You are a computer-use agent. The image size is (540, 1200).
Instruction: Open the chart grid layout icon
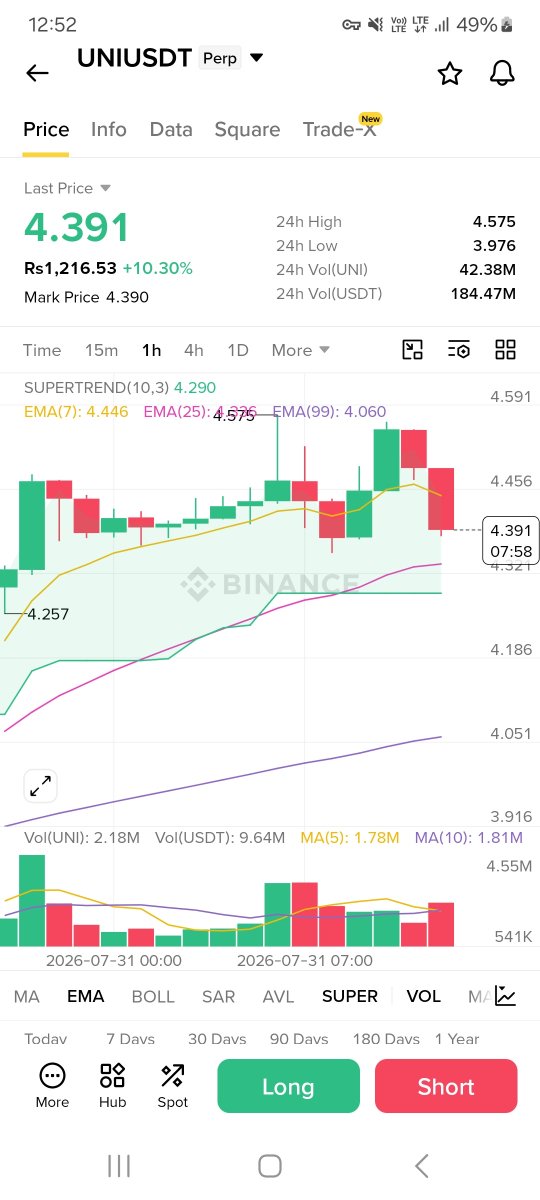click(506, 350)
